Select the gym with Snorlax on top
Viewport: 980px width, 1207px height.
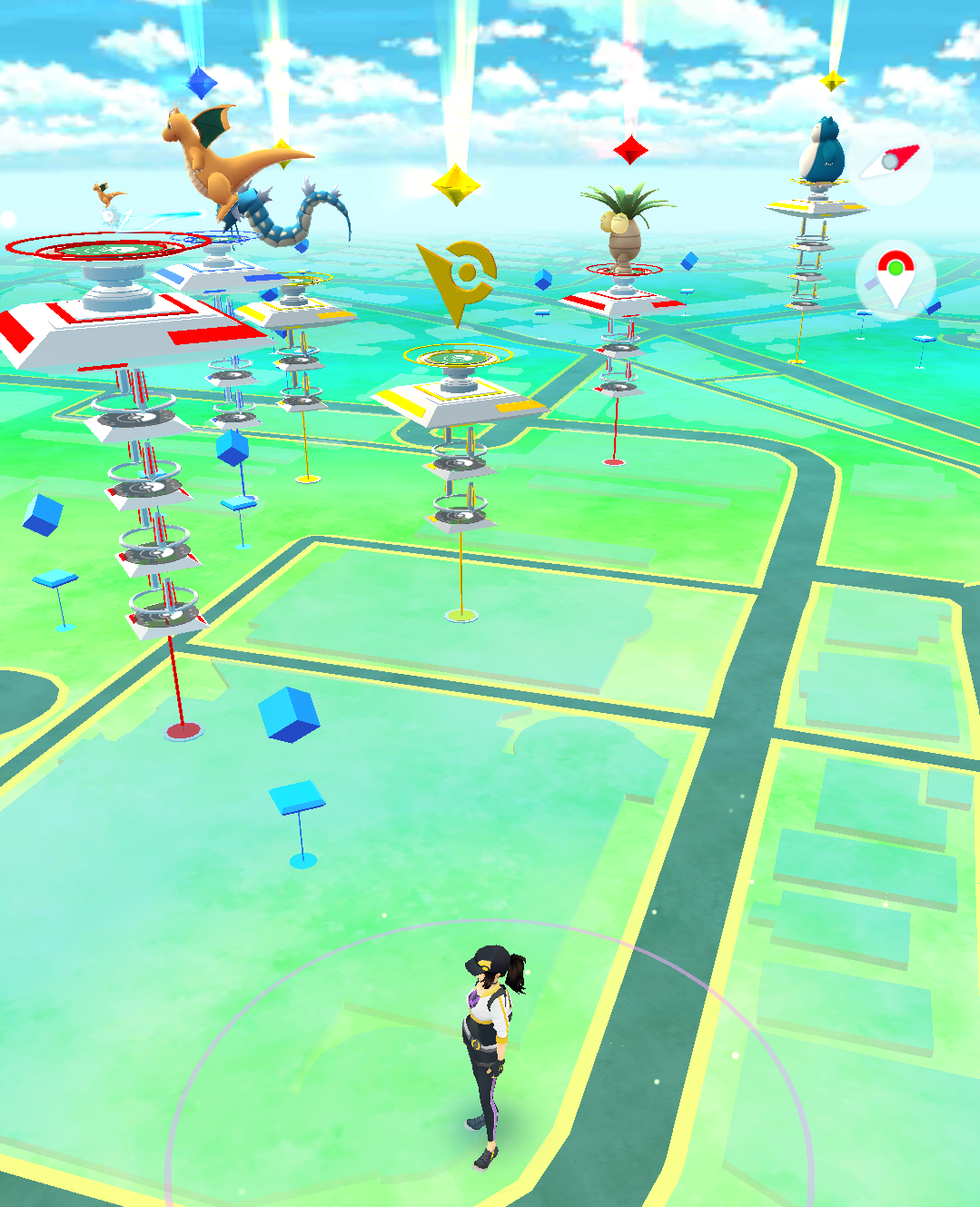coord(817,205)
